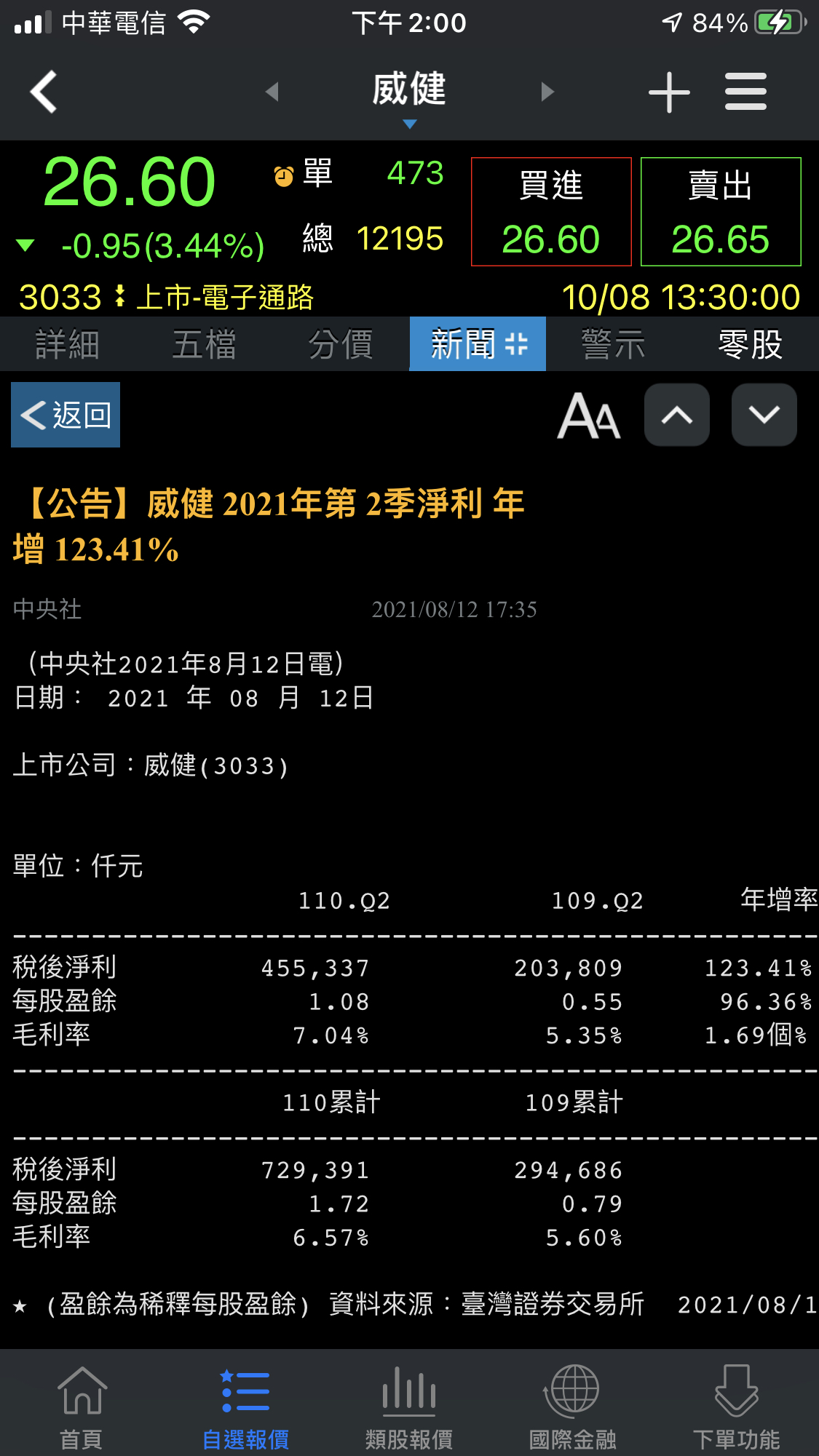Image resolution: width=819 pixels, height=1456 pixels.
Task: Open the hamburger menu
Action: click(x=745, y=92)
